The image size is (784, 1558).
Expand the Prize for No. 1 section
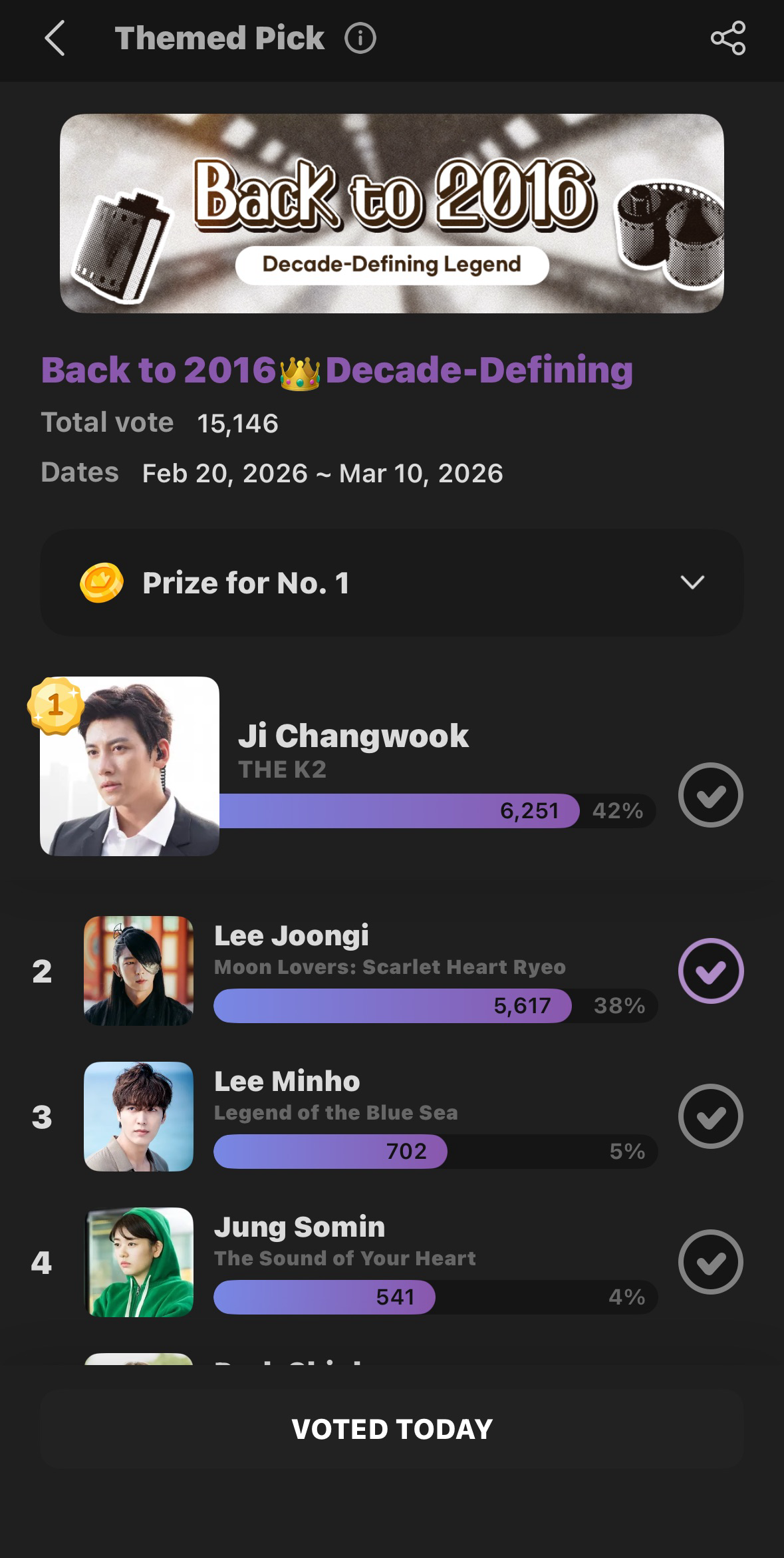click(692, 583)
